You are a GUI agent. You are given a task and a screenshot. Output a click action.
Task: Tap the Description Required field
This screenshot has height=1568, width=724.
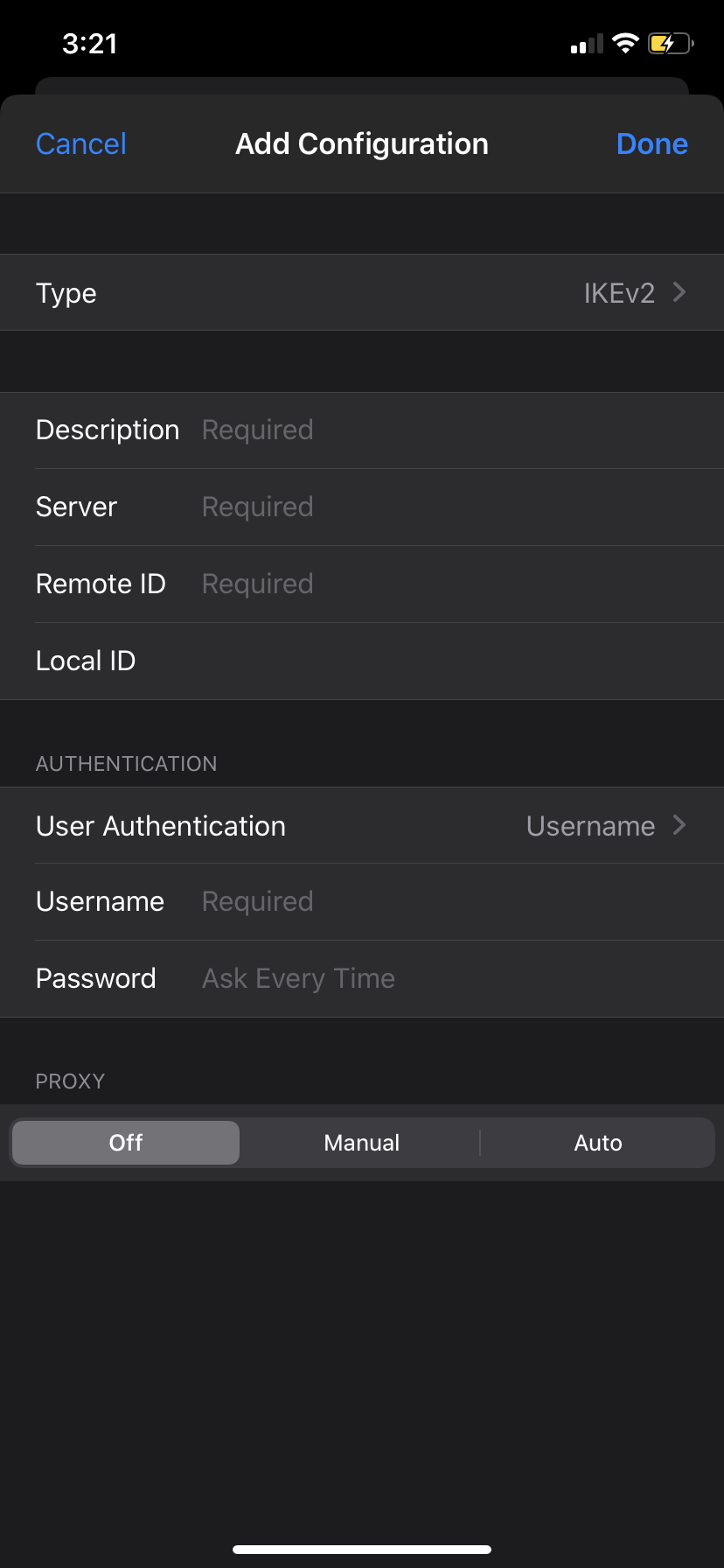click(362, 430)
